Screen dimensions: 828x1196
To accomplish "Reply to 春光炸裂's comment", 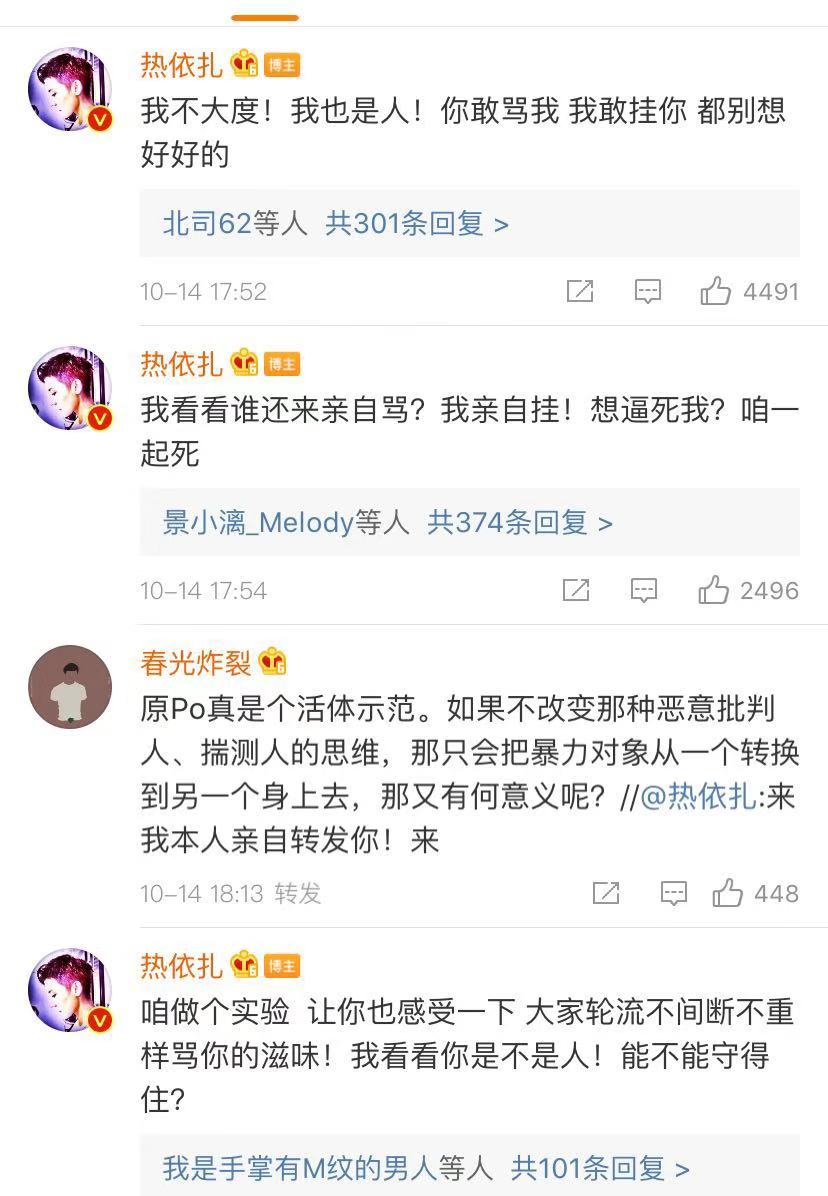I will click(x=675, y=893).
